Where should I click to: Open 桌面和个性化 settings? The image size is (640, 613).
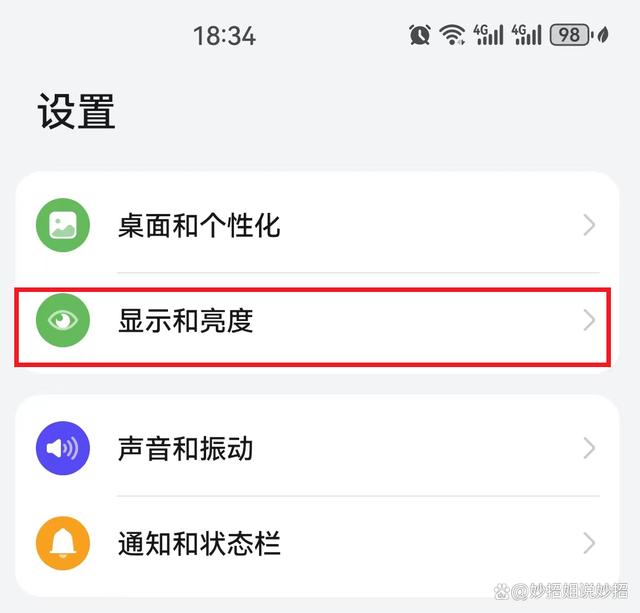click(200, 225)
